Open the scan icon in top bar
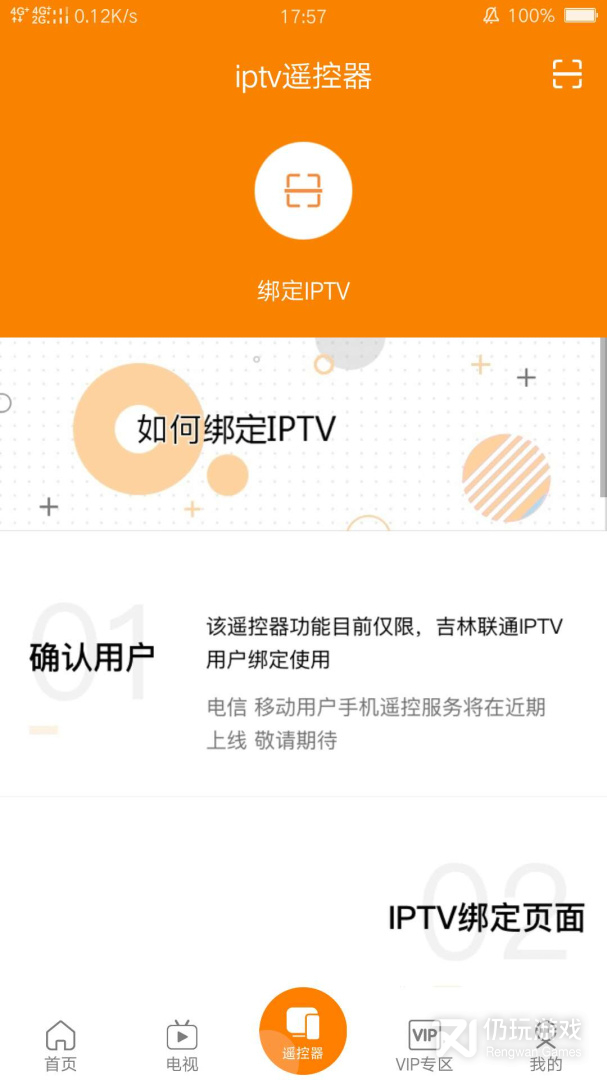Viewport: 607px width, 1080px height. click(x=567, y=74)
